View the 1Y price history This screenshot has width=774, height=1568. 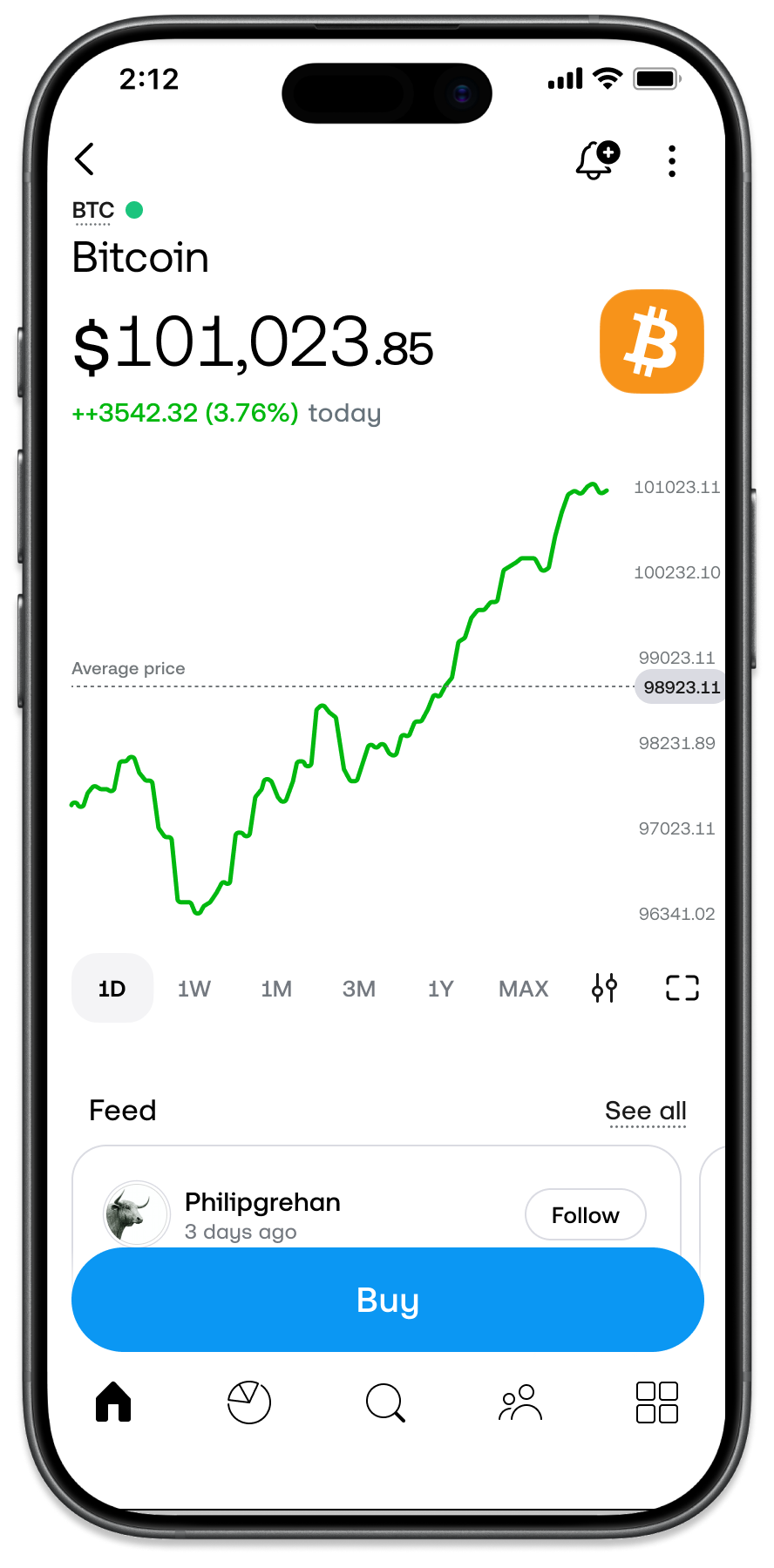coord(440,989)
